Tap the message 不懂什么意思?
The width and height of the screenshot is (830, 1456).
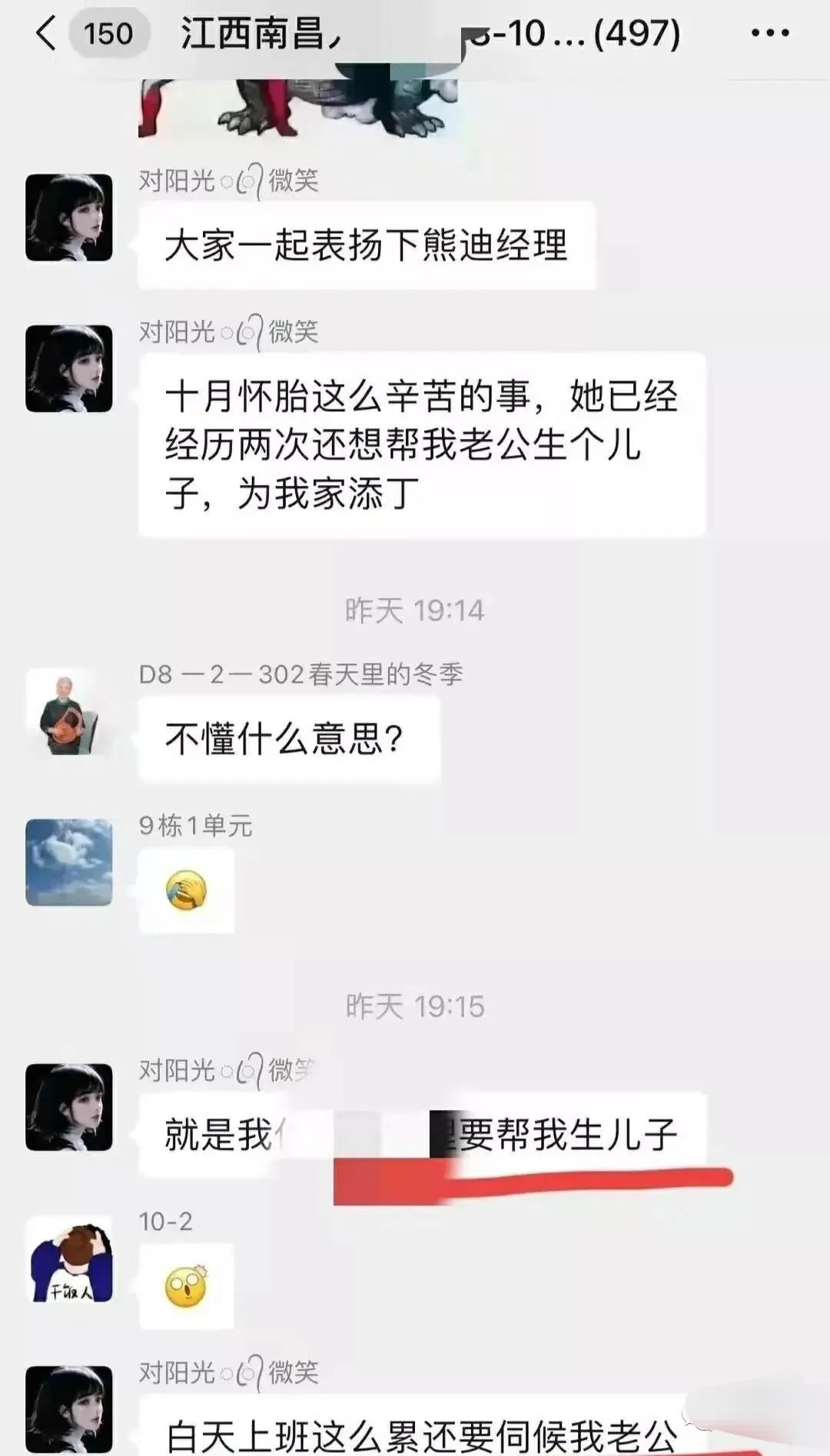288,734
